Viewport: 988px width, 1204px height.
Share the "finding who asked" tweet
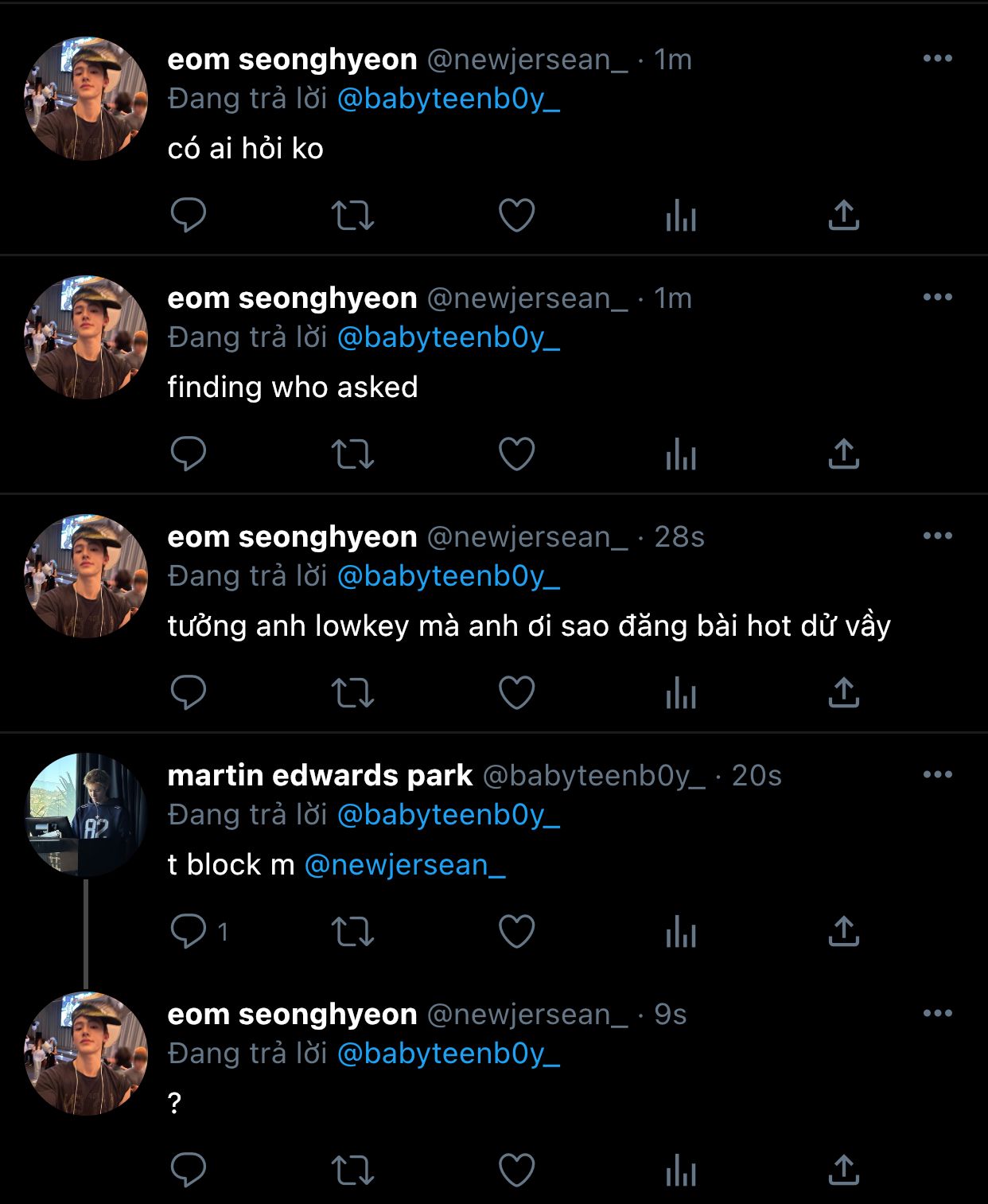coord(843,454)
